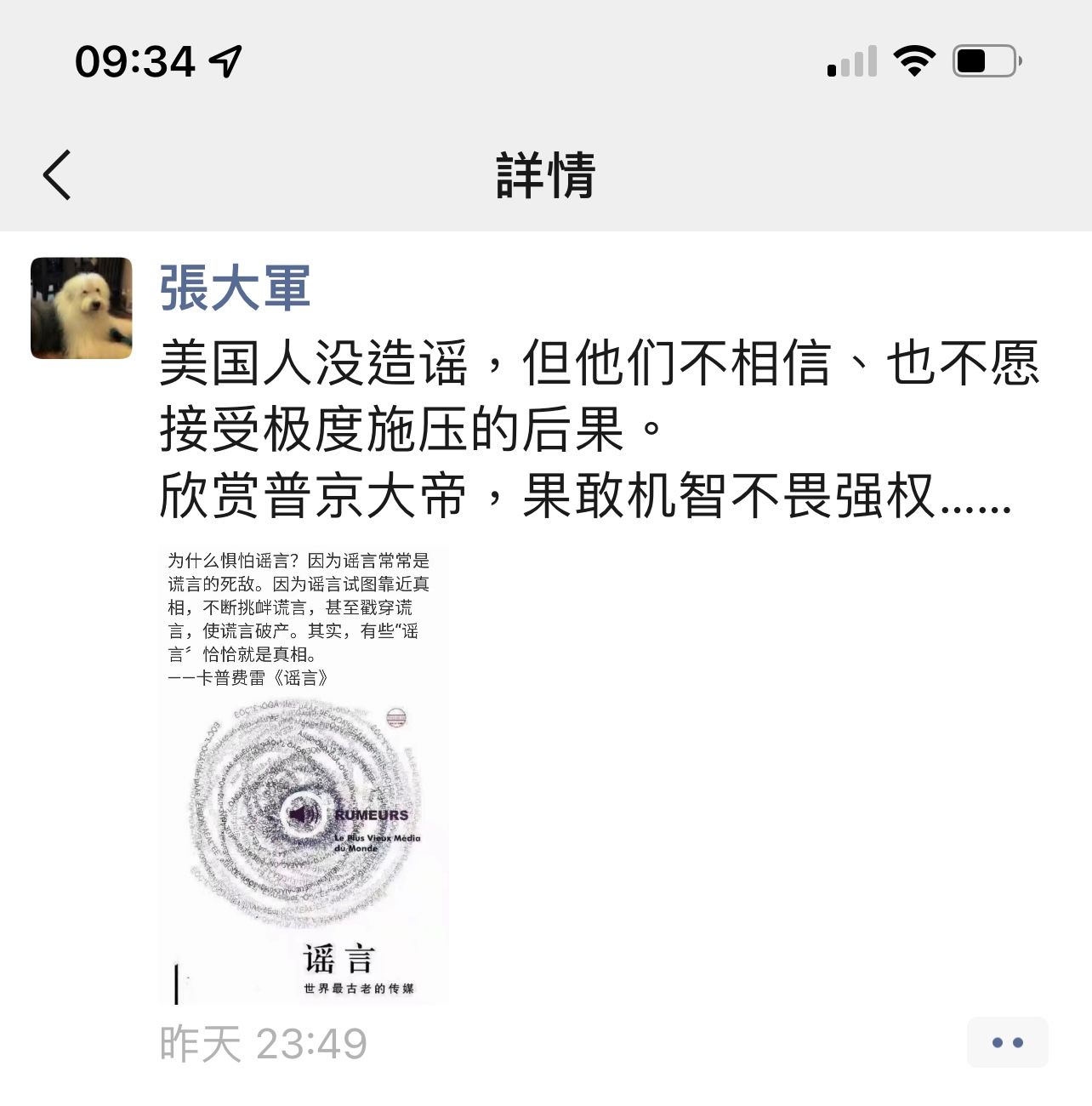Tap the name 張大軍
The height and width of the screenshot is (1106, 1092).
pyautogui.click(x=235, y=288)
